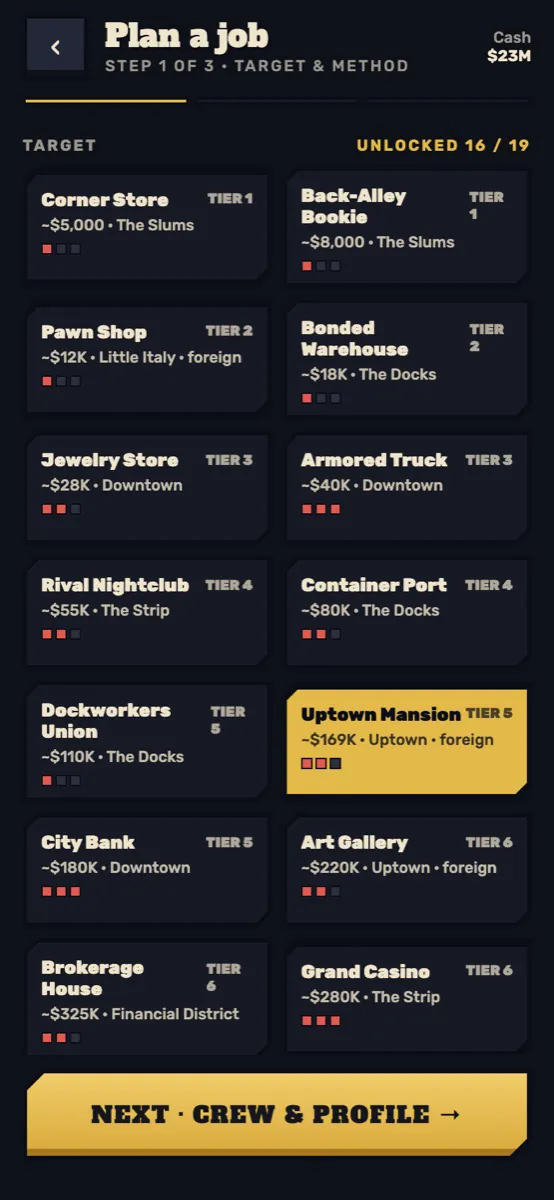
Task: Select the Rival Nightclub target
Action: click(x=147, y=612)
